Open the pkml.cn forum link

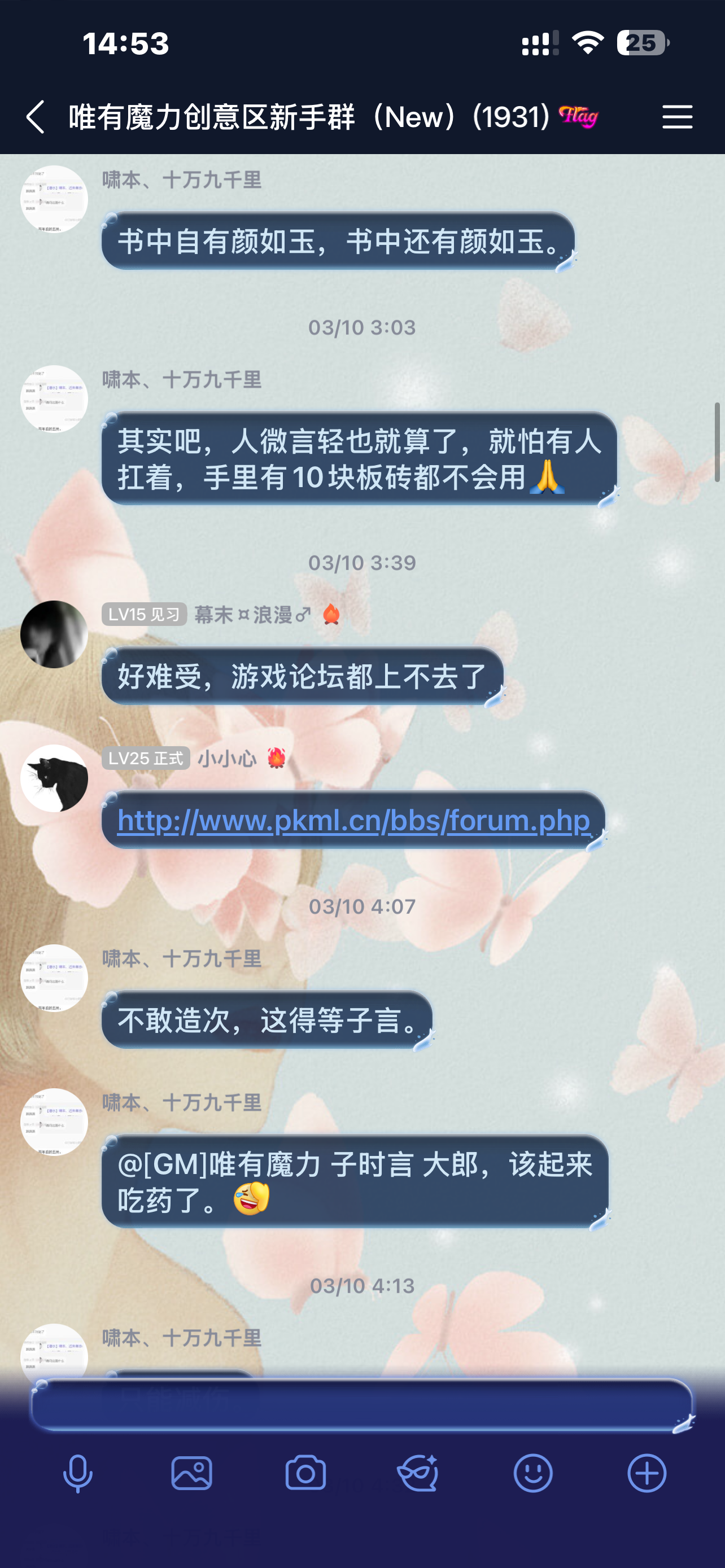click(353, 821)
